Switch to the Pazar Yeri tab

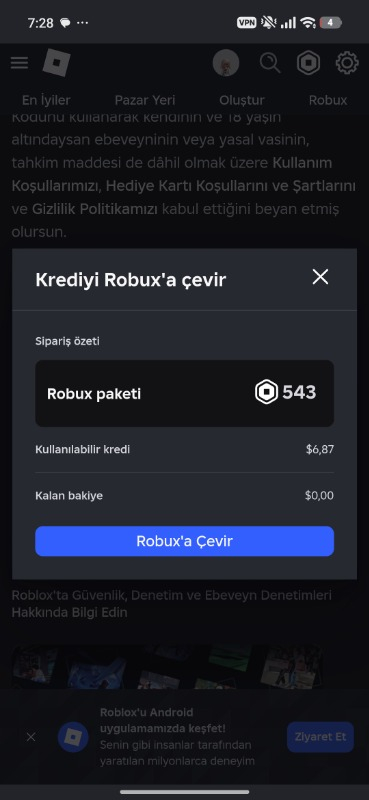point(145,100)
